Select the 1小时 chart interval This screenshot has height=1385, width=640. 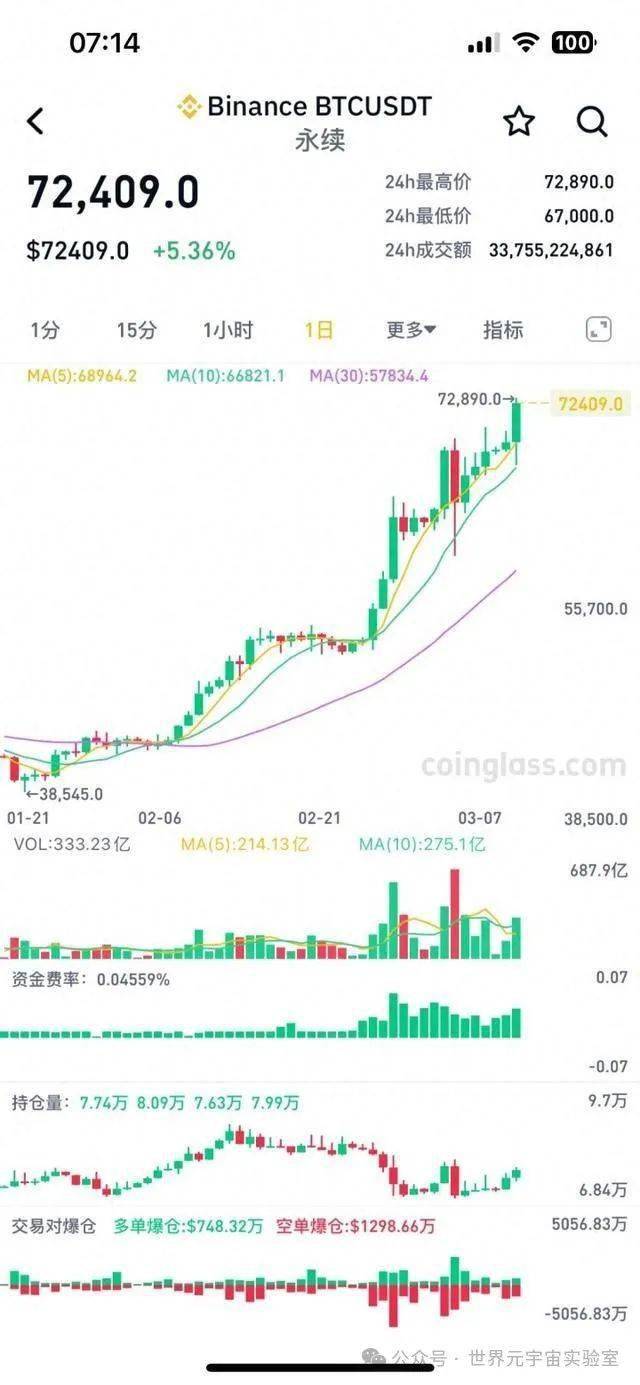228,330
